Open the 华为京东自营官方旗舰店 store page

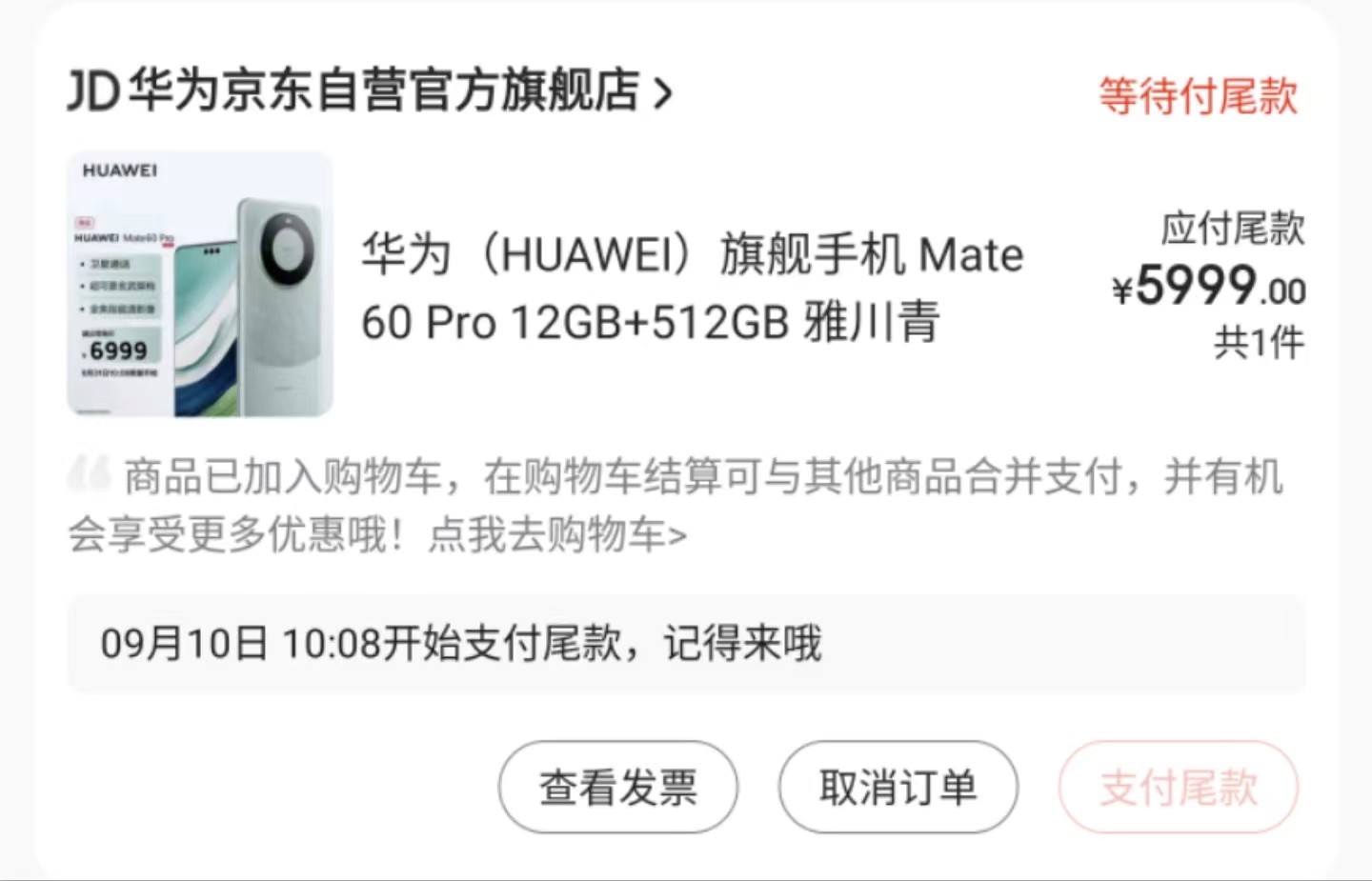(x=372, y=92)
